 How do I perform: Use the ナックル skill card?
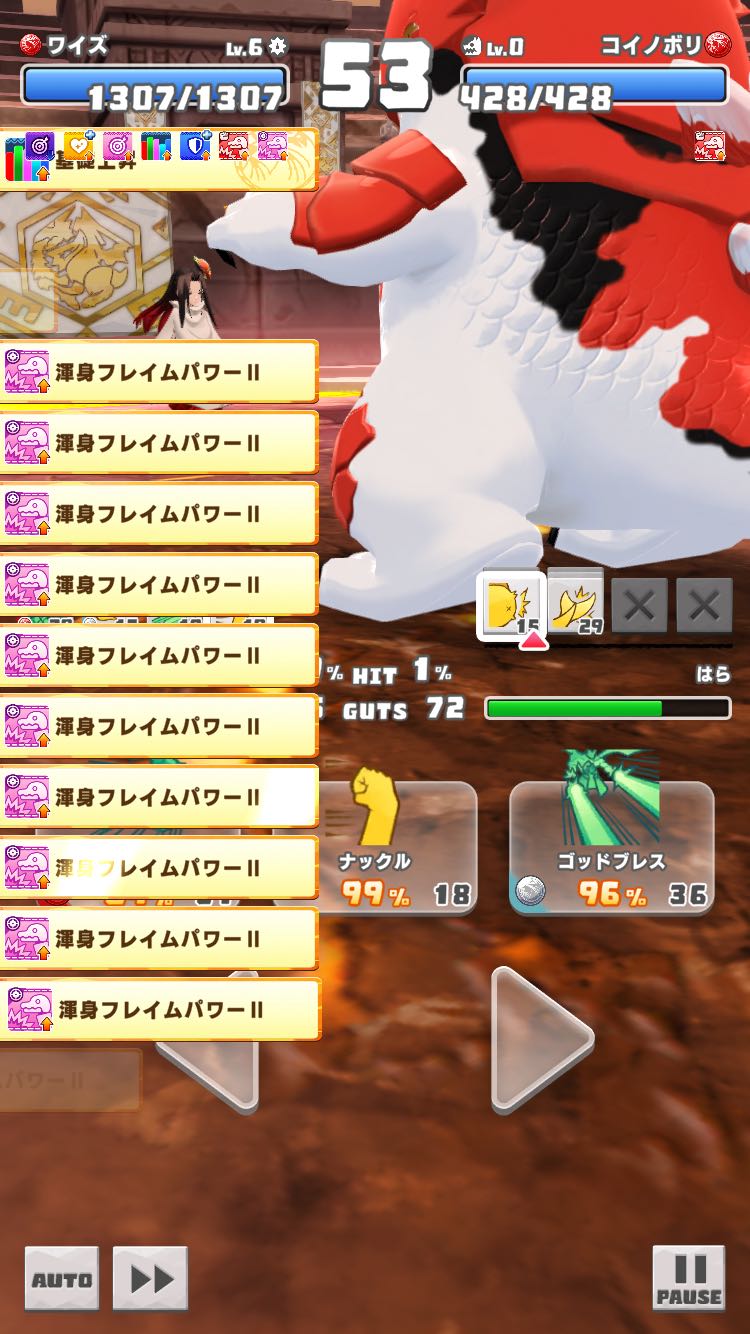pos(397,847)
